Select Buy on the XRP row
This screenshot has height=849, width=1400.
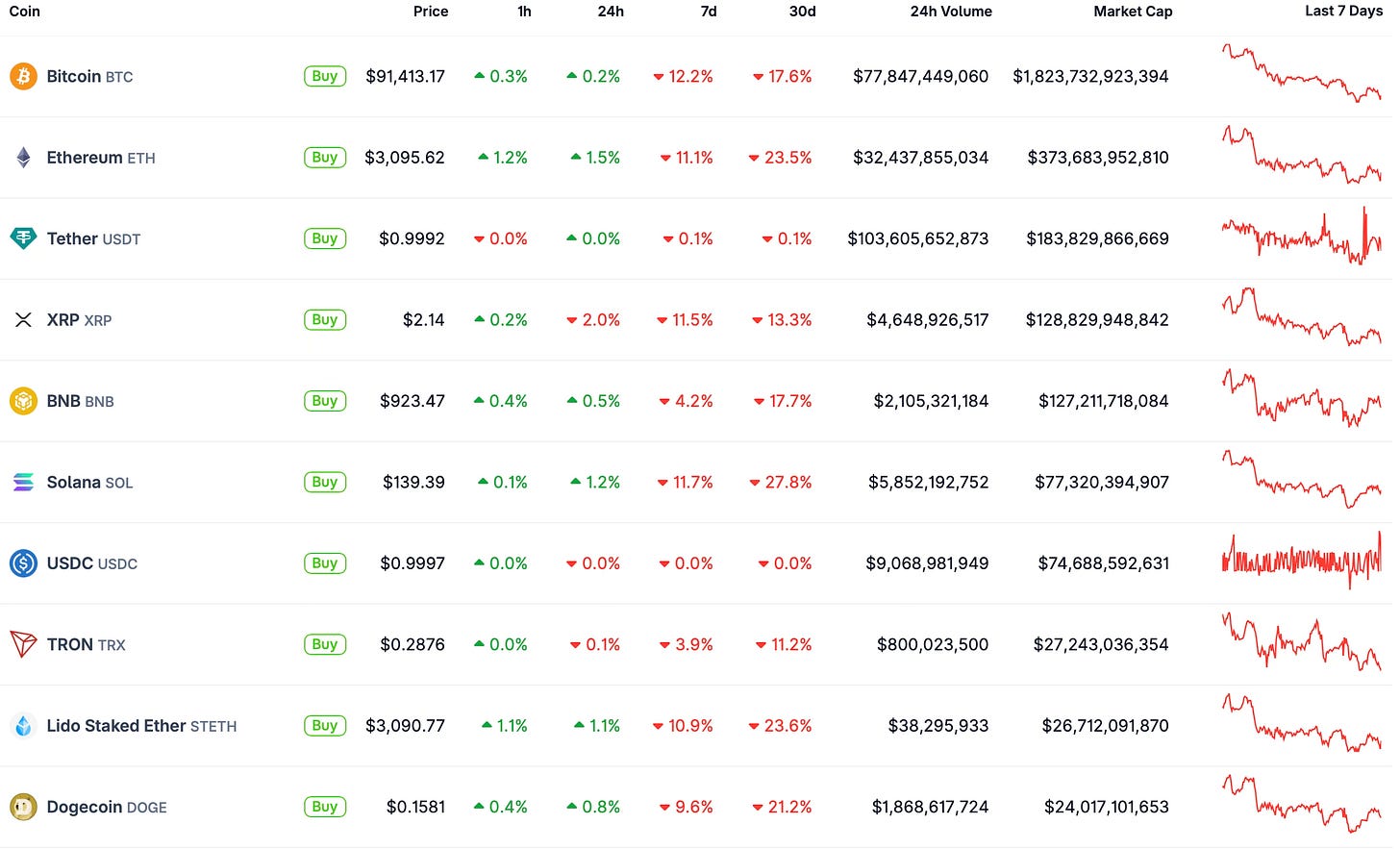click(x=325, y=319)
